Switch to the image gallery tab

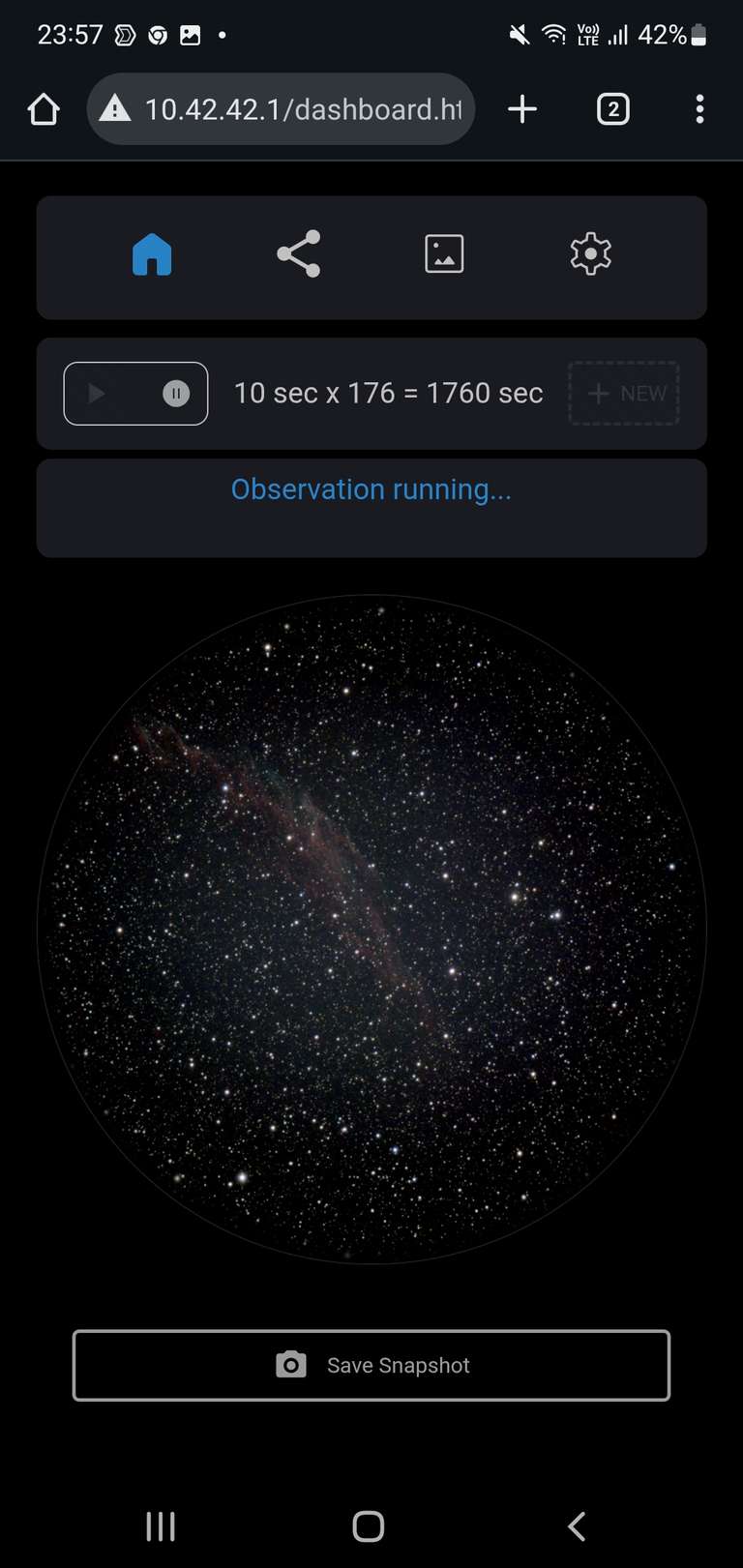(x=444, y=254)
